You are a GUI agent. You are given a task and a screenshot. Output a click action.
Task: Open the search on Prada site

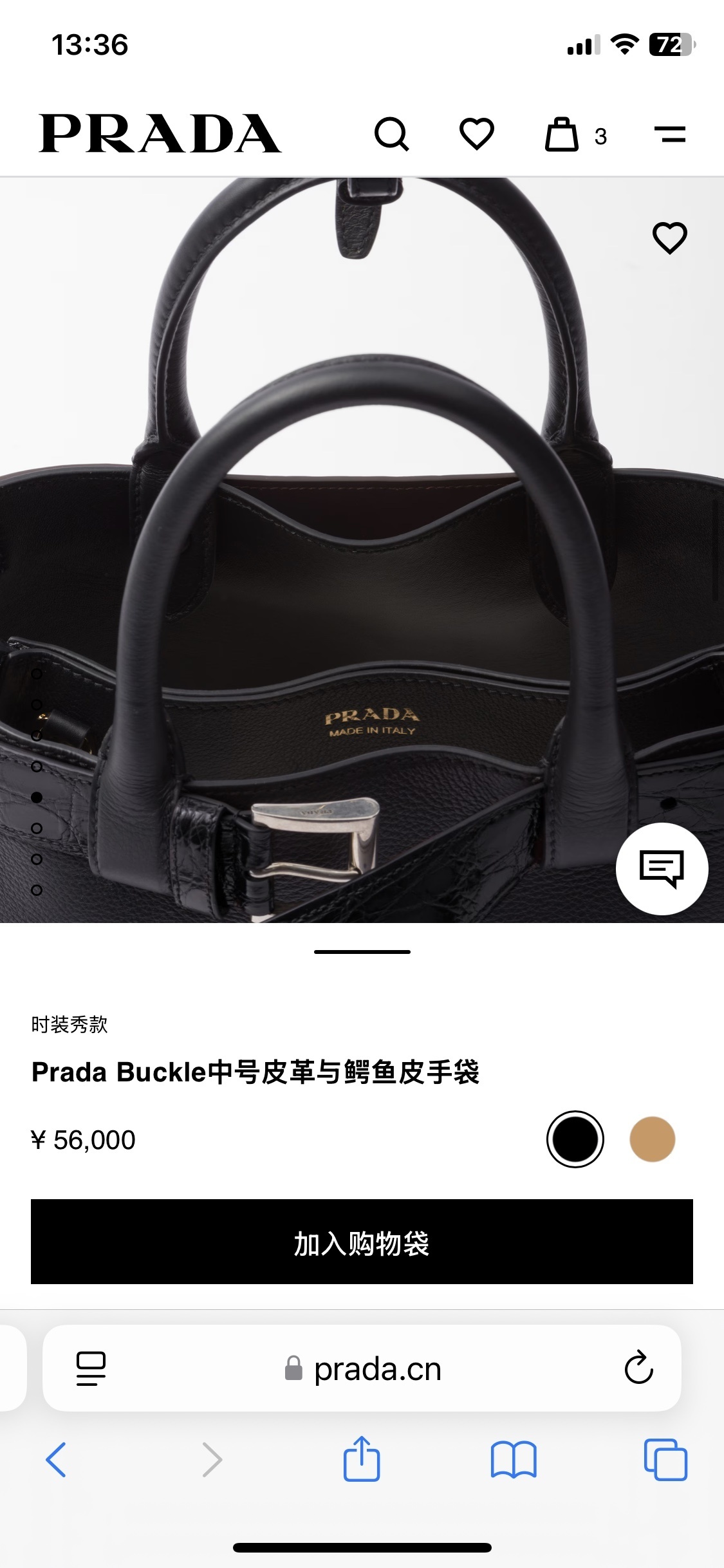coord(394,135)
